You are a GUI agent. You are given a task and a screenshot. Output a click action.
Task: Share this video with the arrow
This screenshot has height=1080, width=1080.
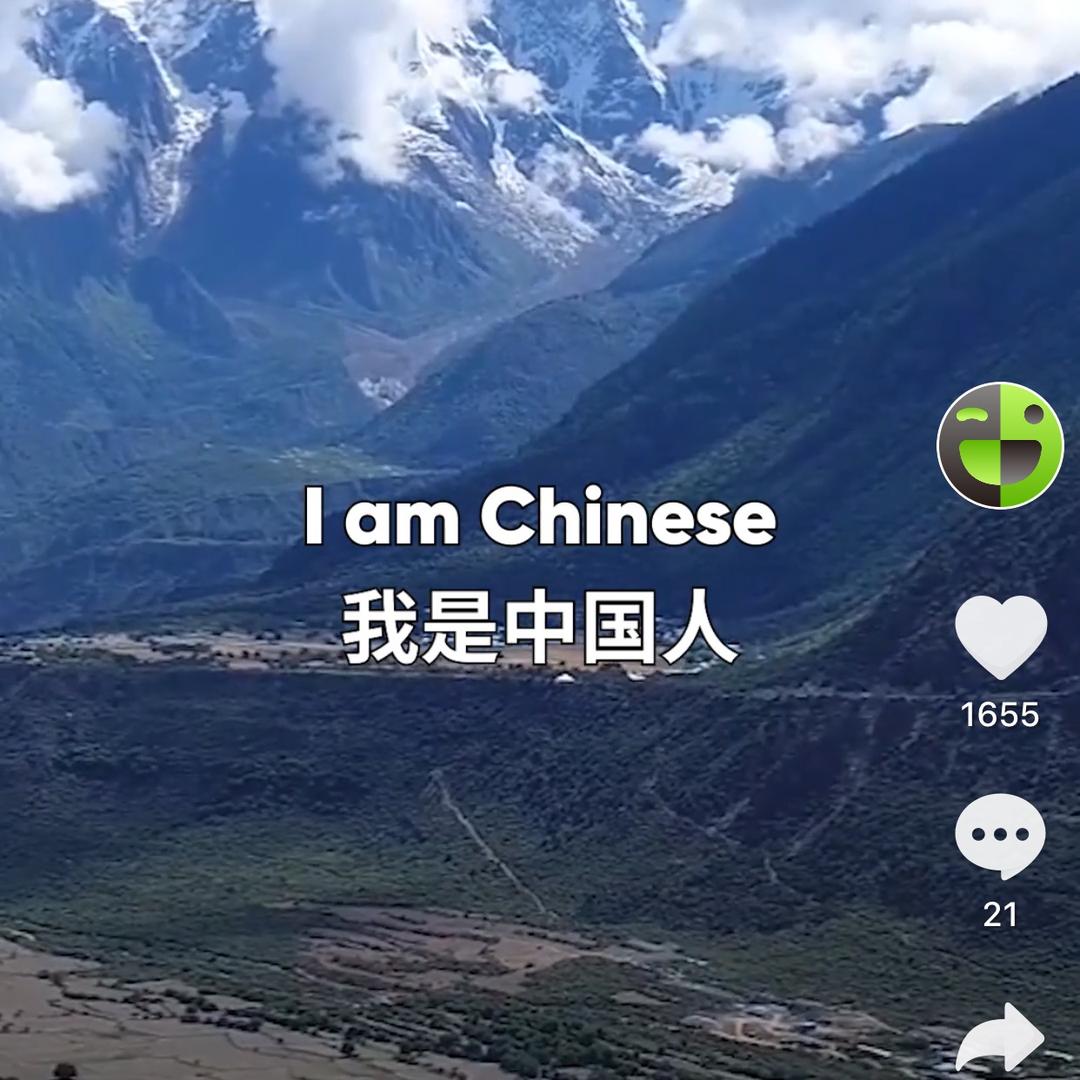click(1000, 1040)
